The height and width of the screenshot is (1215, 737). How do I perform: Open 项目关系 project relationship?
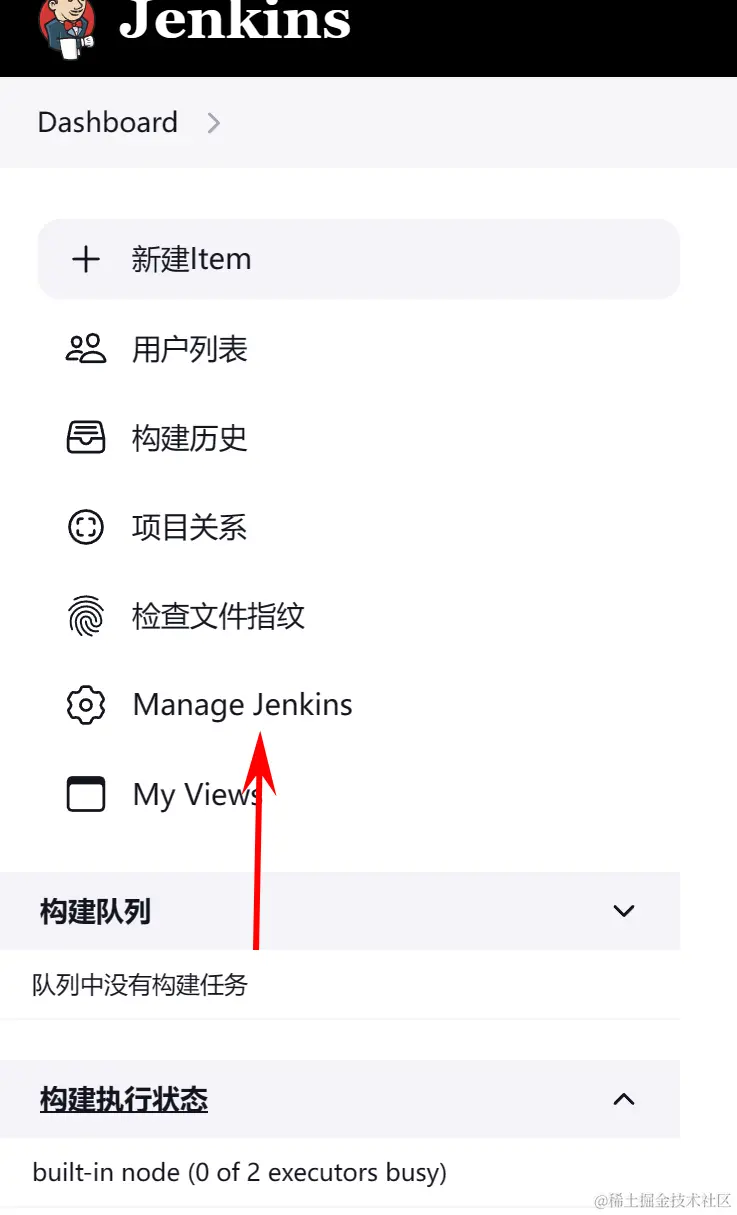point(188,528)
